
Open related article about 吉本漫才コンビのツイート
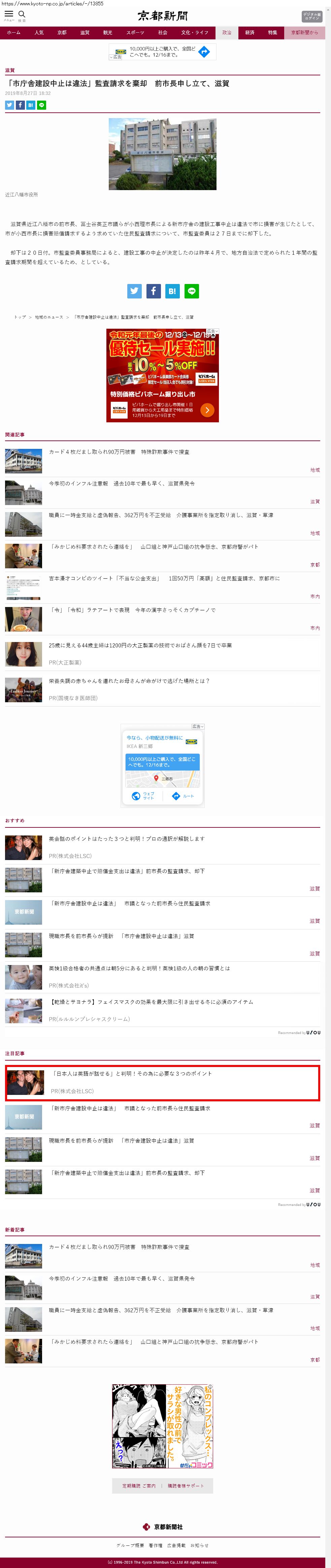coord(164,578)
